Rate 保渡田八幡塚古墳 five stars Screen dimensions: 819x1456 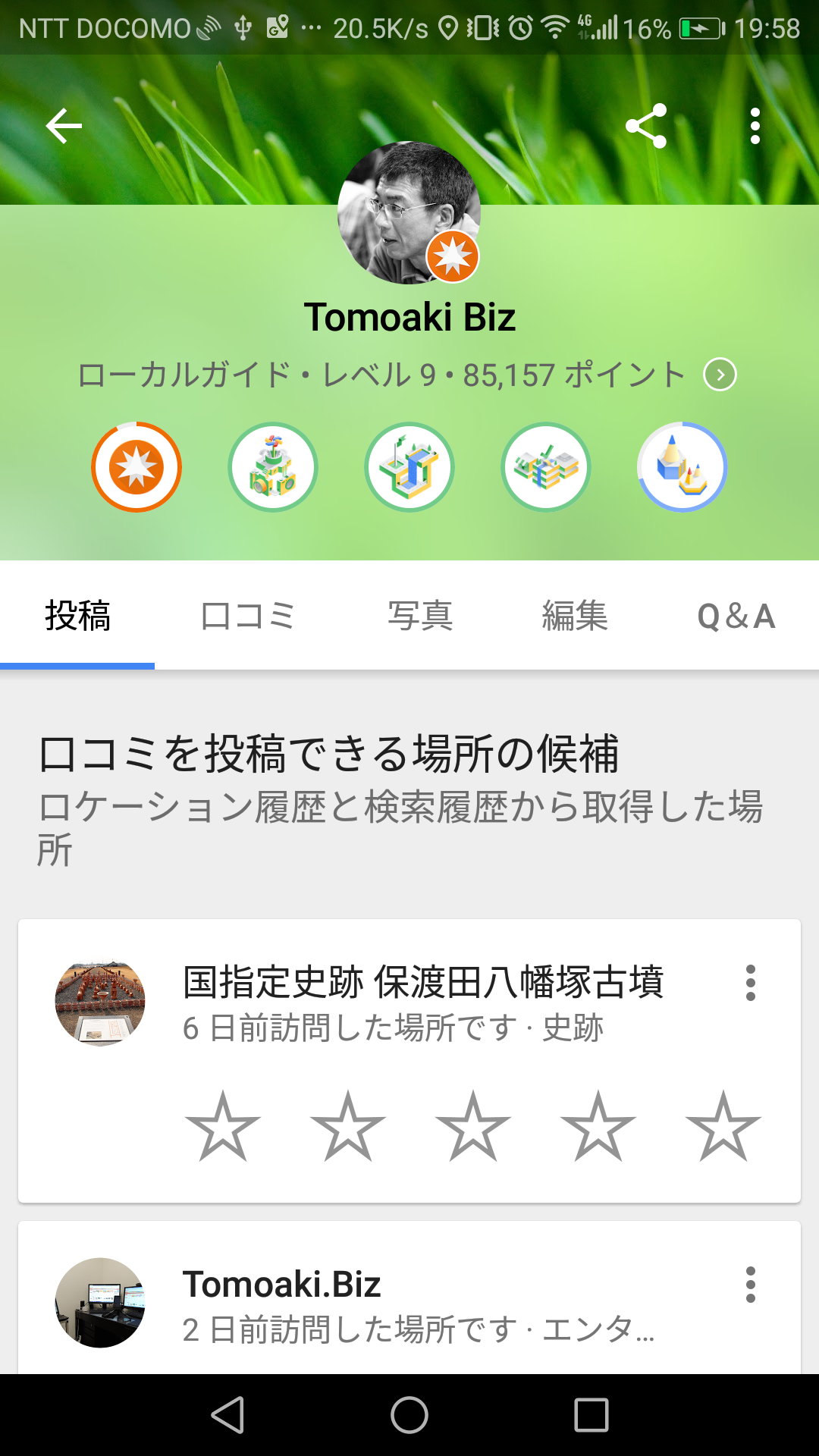[723, 1126]
